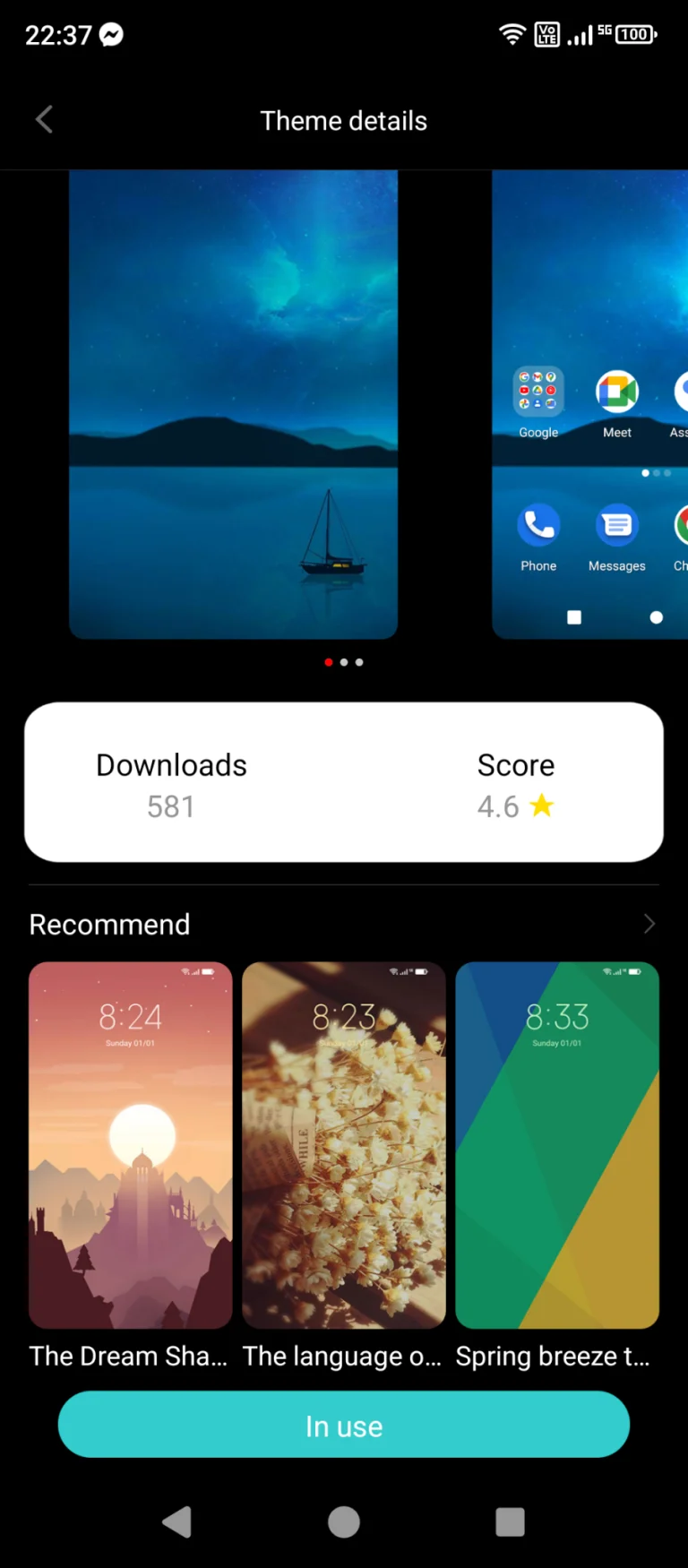688x1568 pixels.
Task: Tap the Downloads count 581
Action: [x=170, y=806]
